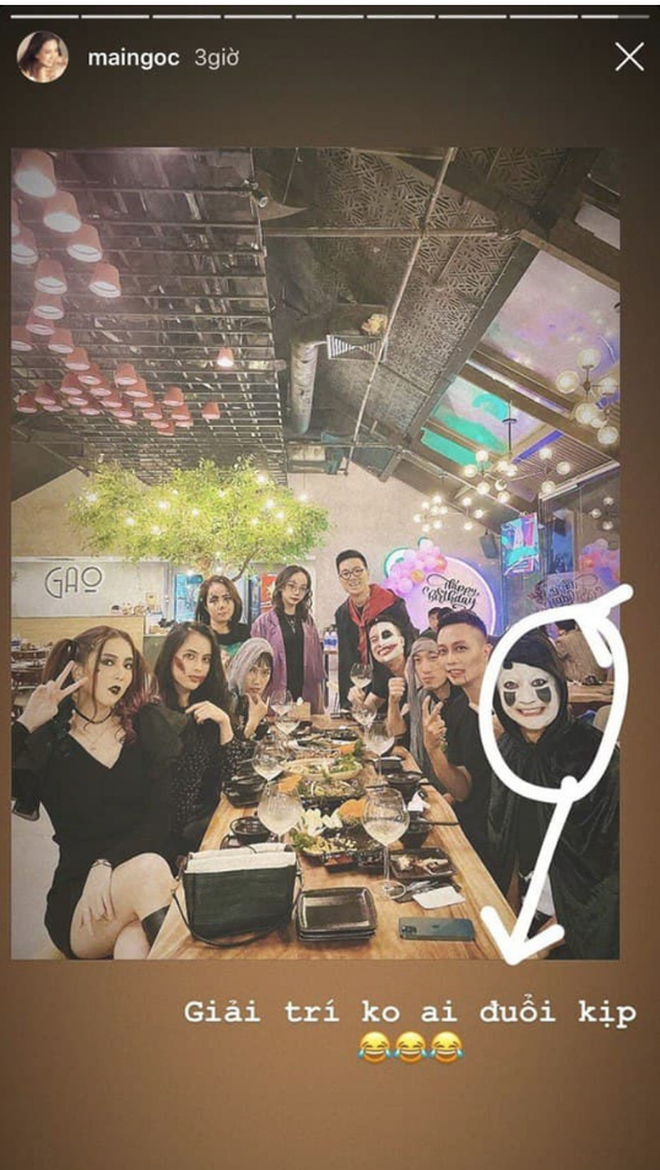Close the story viewer

[629, 57]
